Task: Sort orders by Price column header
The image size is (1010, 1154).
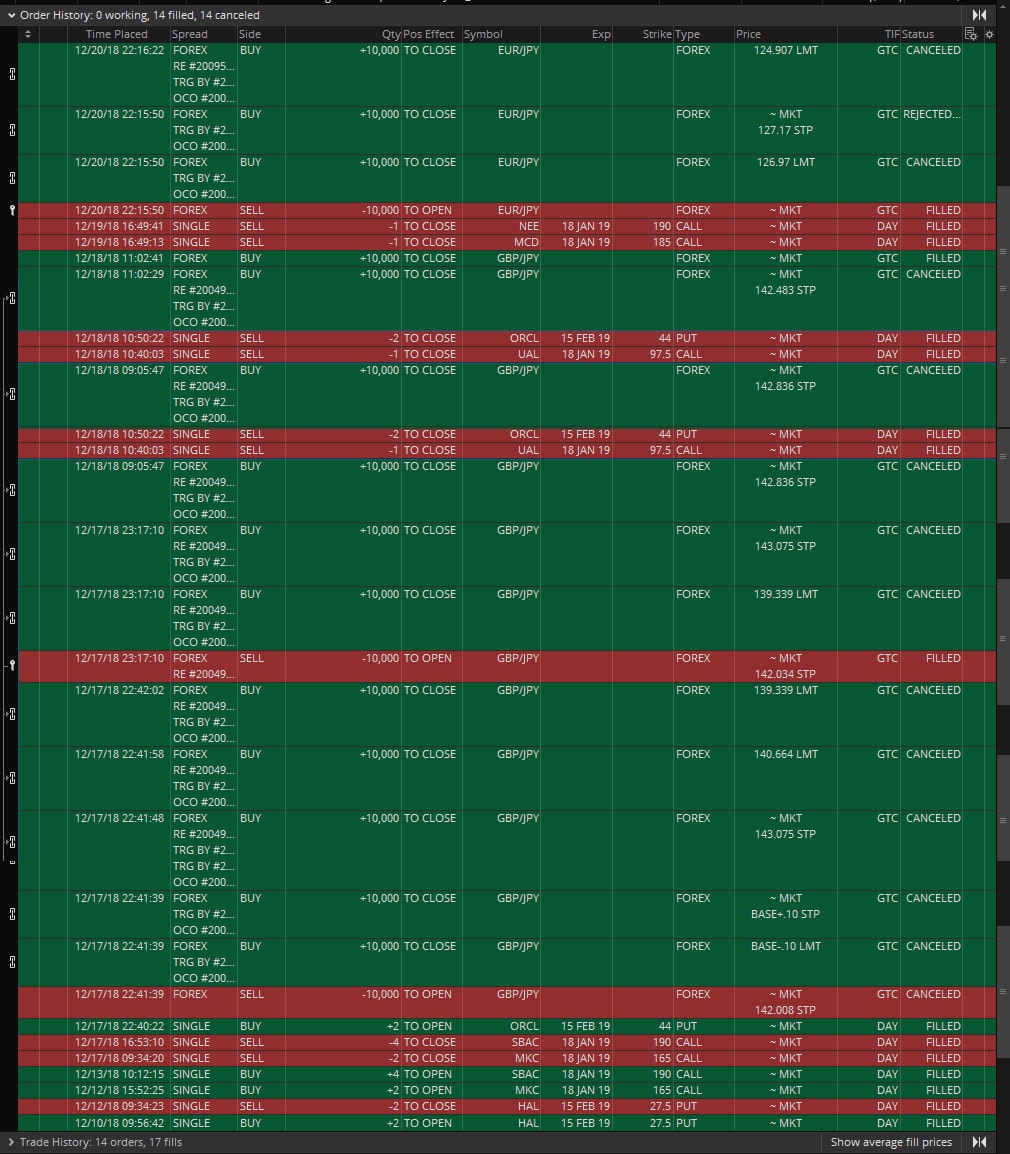Action: click(x=748, y=34)
